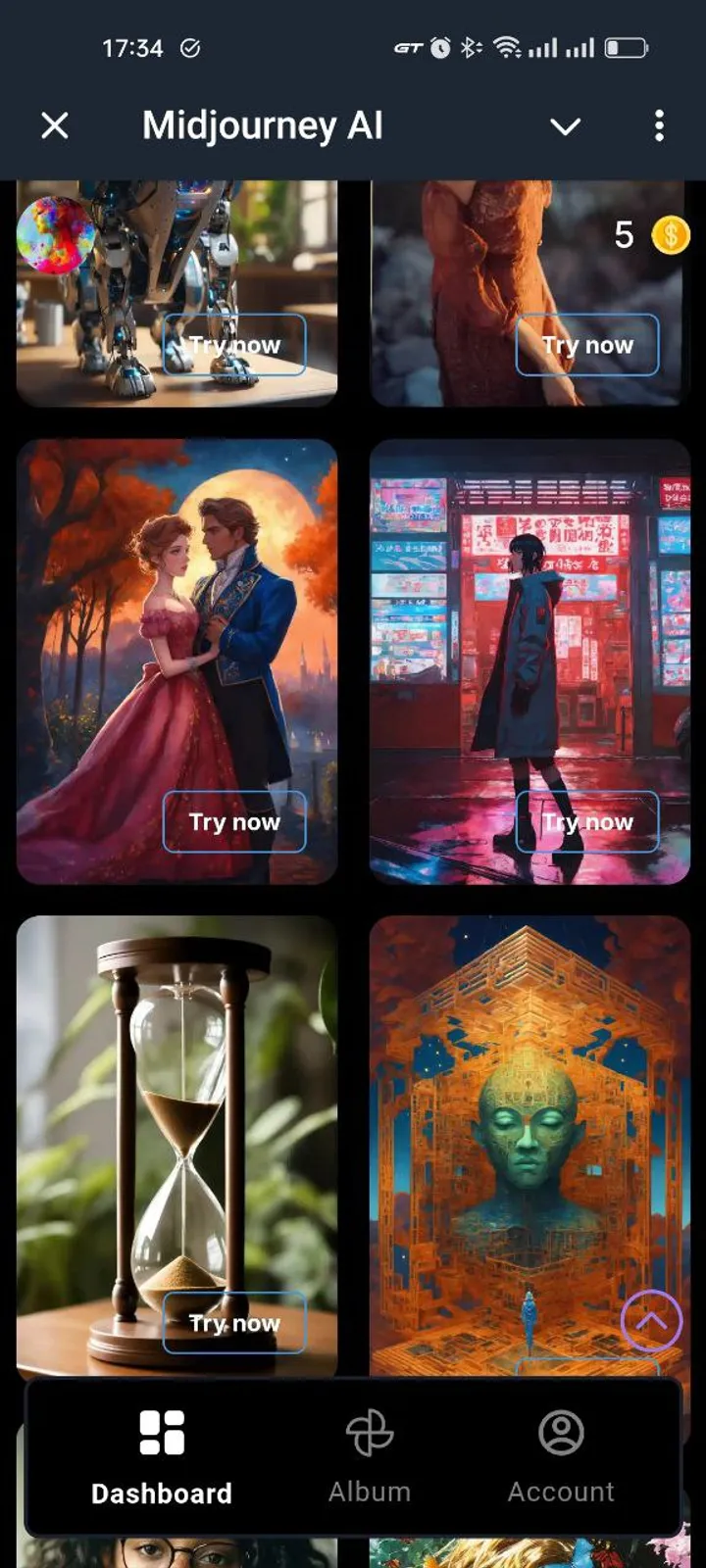Try now on the robot image
Viewport: 706px width, 1568px height.
(234, 345)
